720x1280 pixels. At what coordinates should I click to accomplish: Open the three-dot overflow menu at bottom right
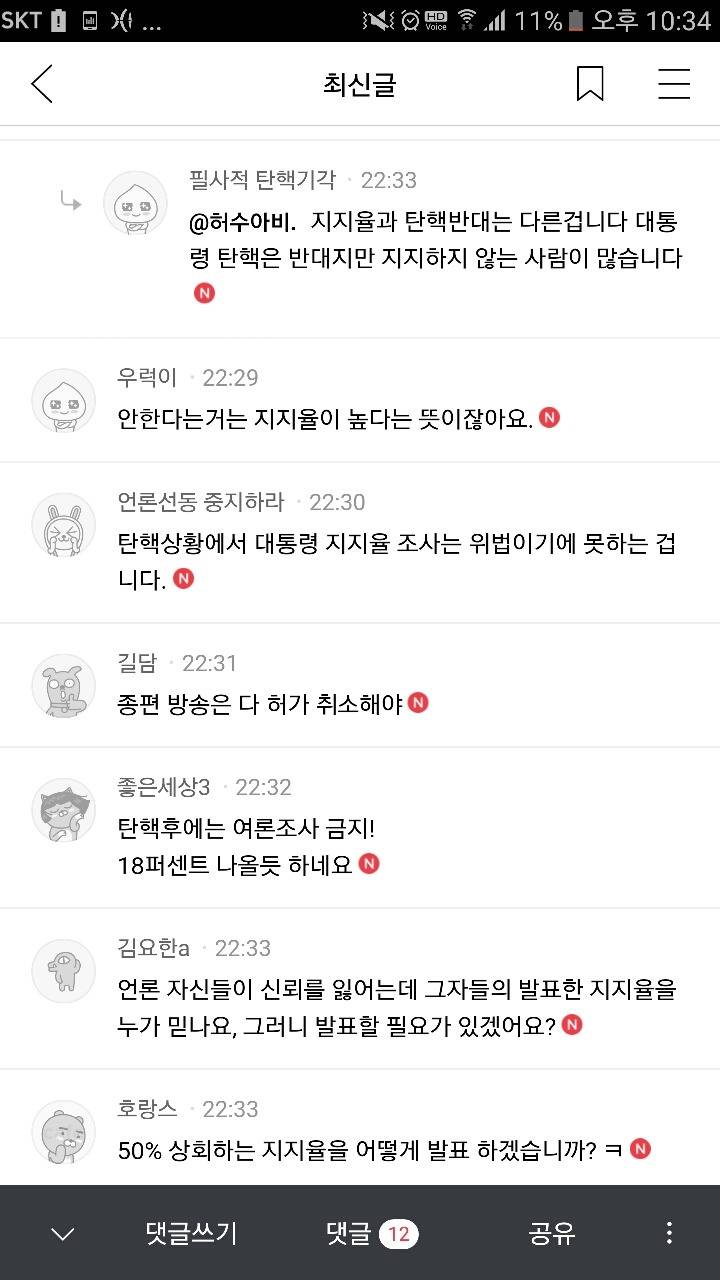668,1234
